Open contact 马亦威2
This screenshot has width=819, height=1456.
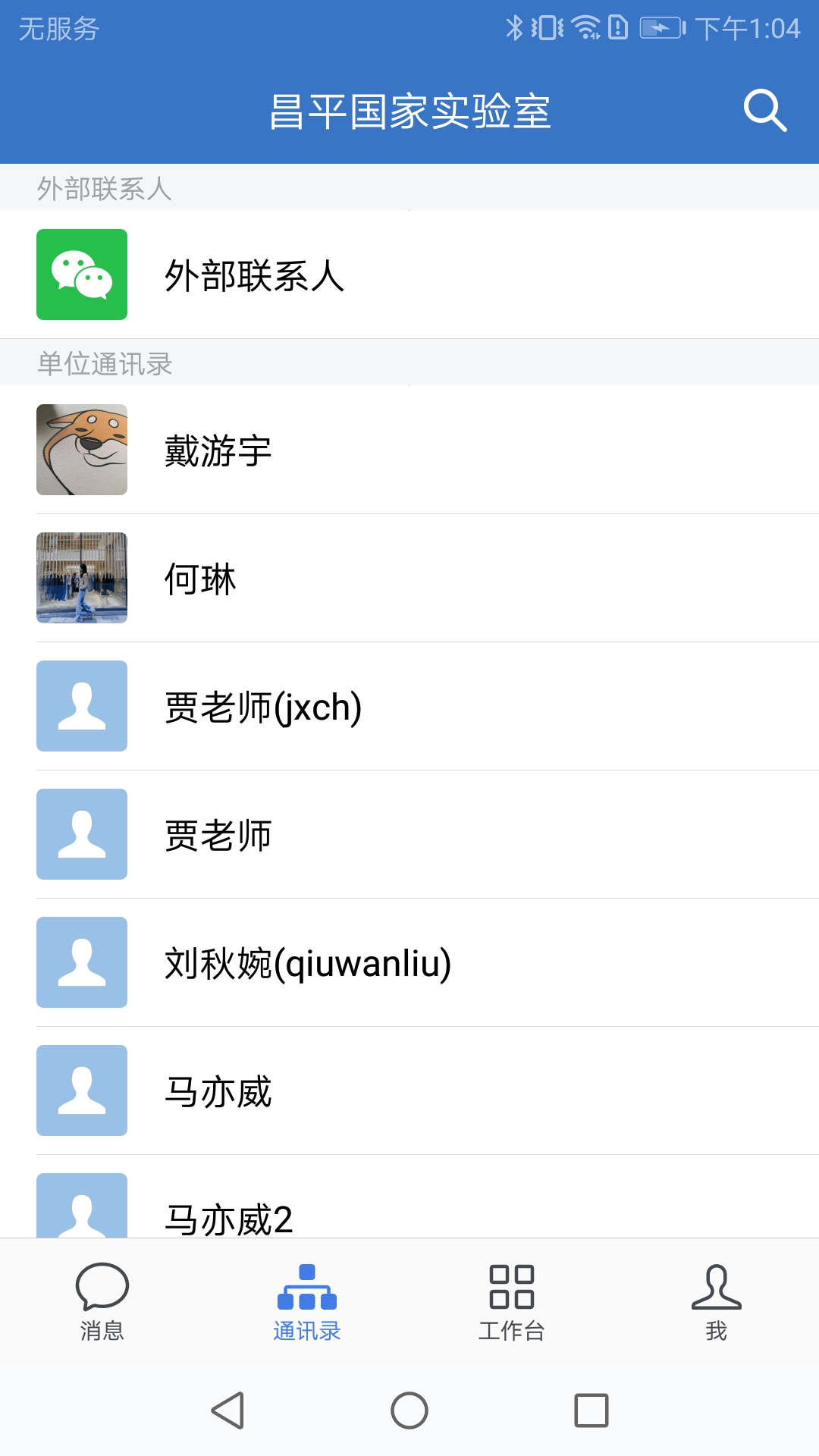coord(409,1210)
